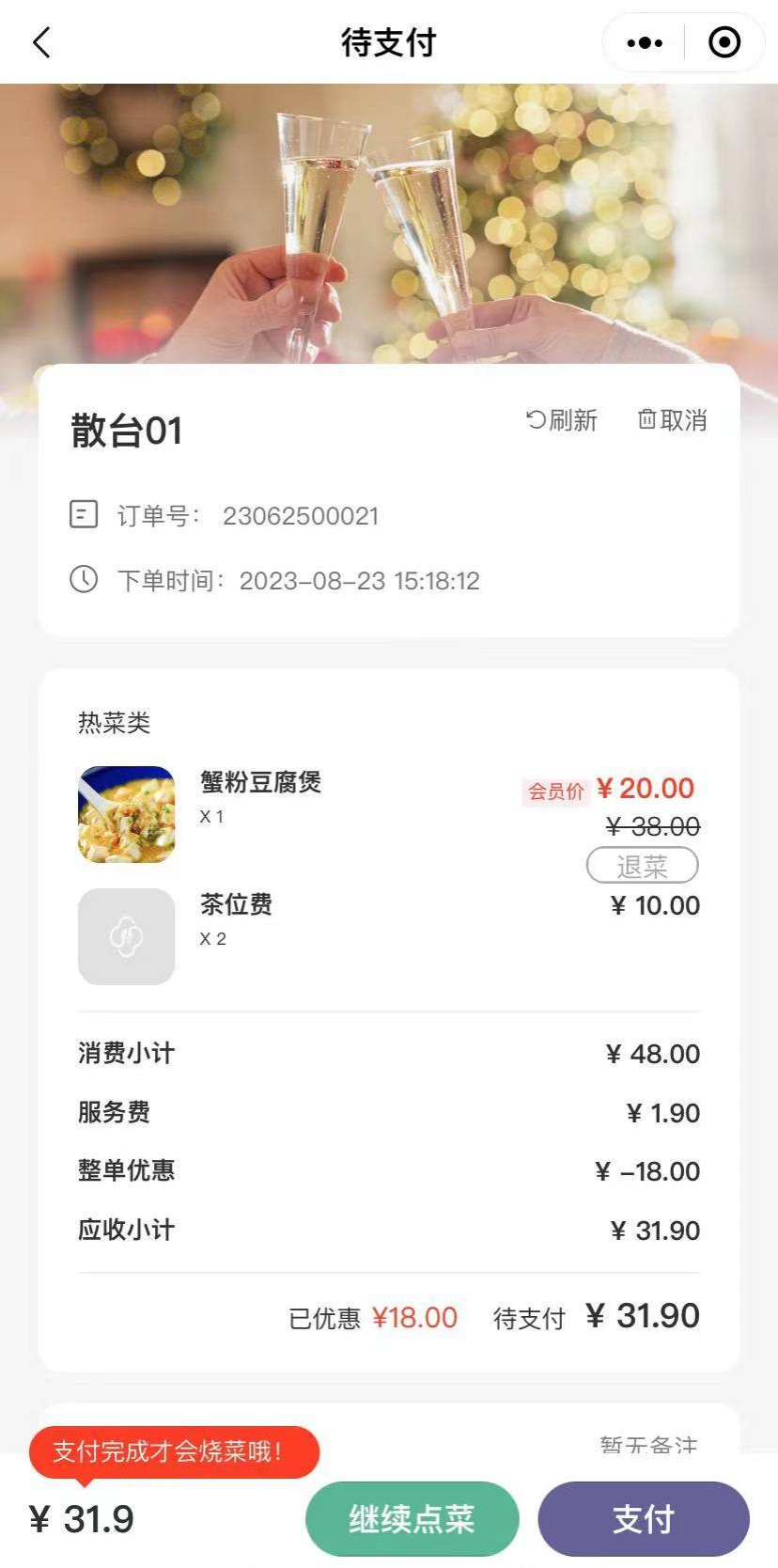The image size is (778, 1568).
Task: Open the mini program three-dot menu
Action: point(645,42)
